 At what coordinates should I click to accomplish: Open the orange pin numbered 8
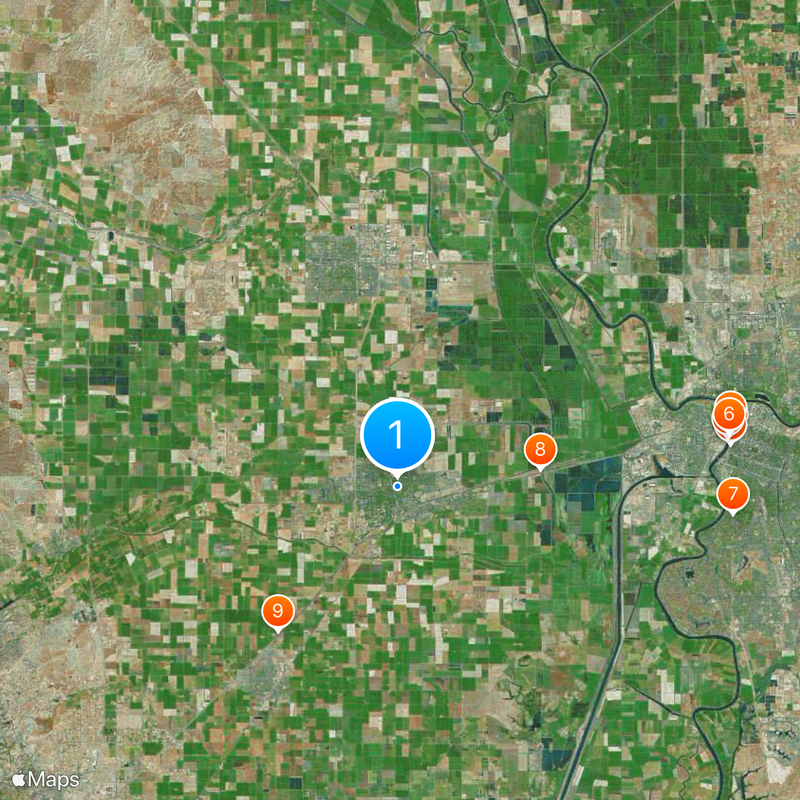tap(539, 450)
